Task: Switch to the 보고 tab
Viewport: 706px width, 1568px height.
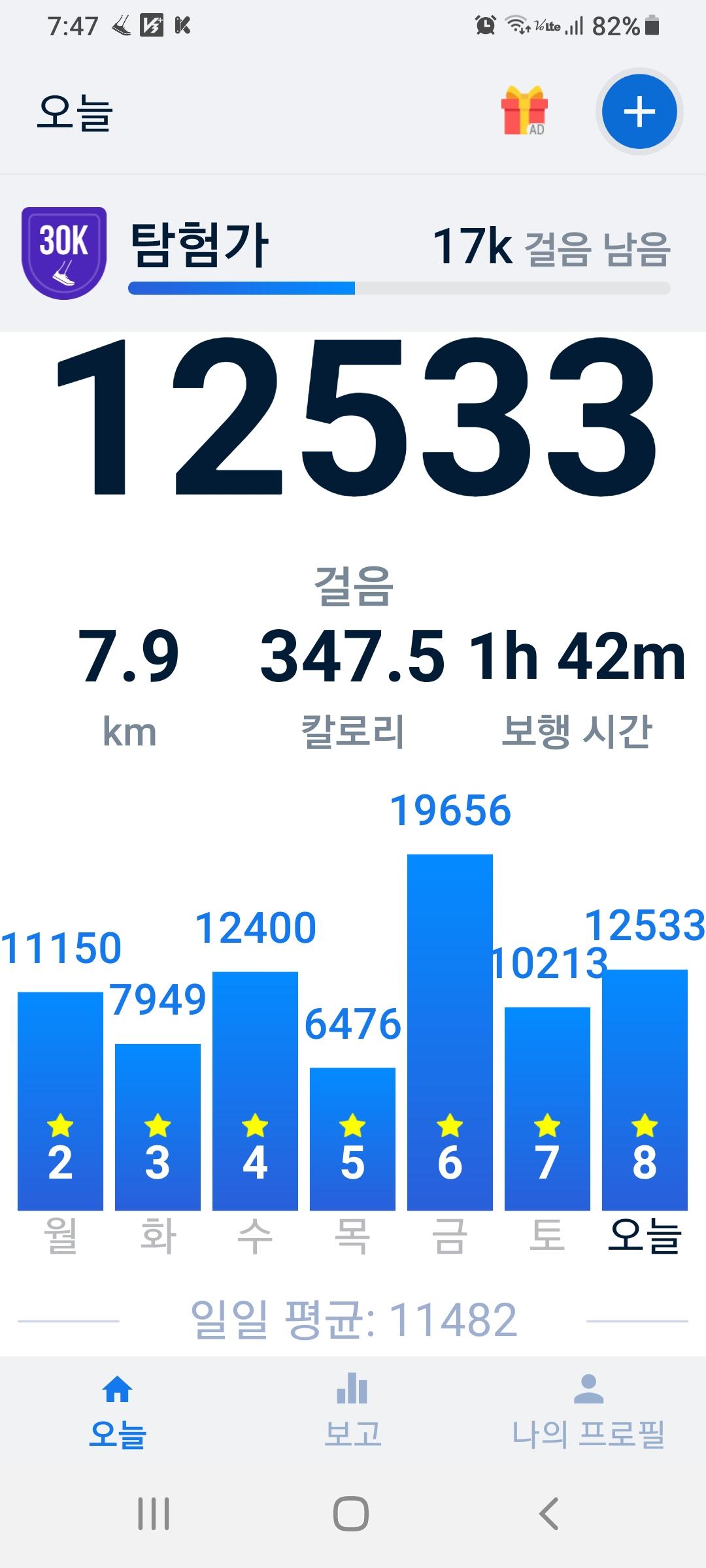Action: coord(352,1411)
